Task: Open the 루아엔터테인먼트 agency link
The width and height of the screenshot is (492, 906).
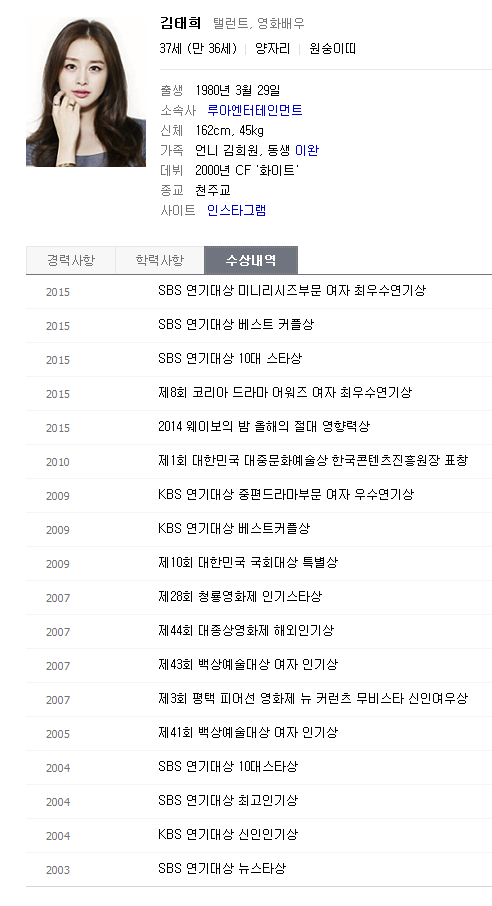Action: 254,110
